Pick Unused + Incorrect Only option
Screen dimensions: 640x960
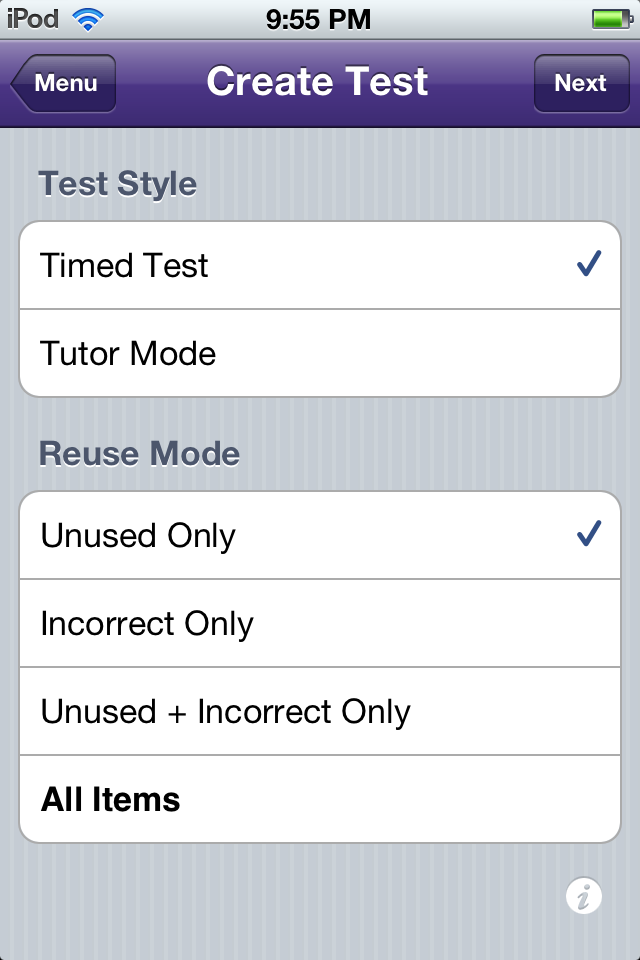[x=320, y=712]
